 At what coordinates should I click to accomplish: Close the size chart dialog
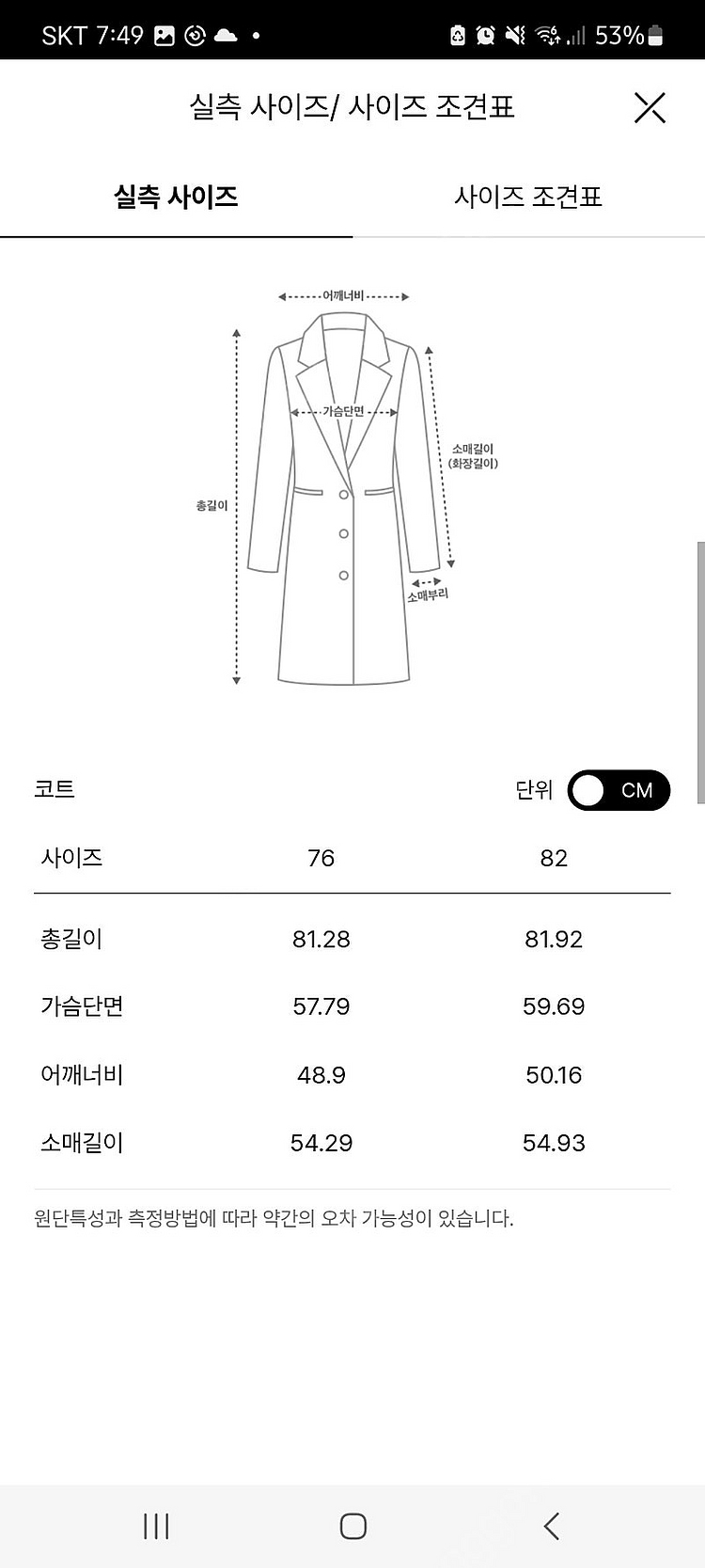point(650,107)
